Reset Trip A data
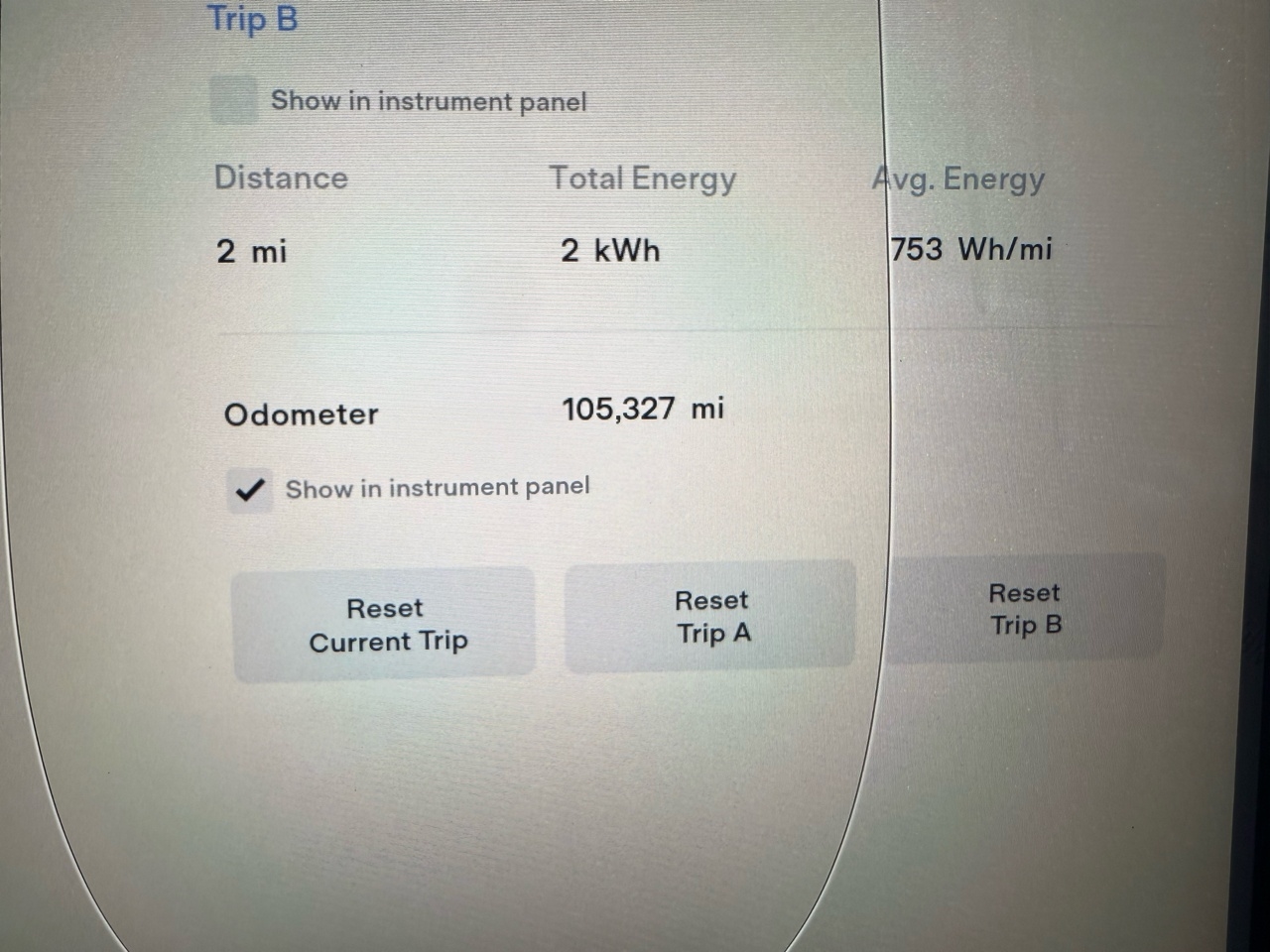Viewport: 1270px width, 952px height. coord(710,616)
